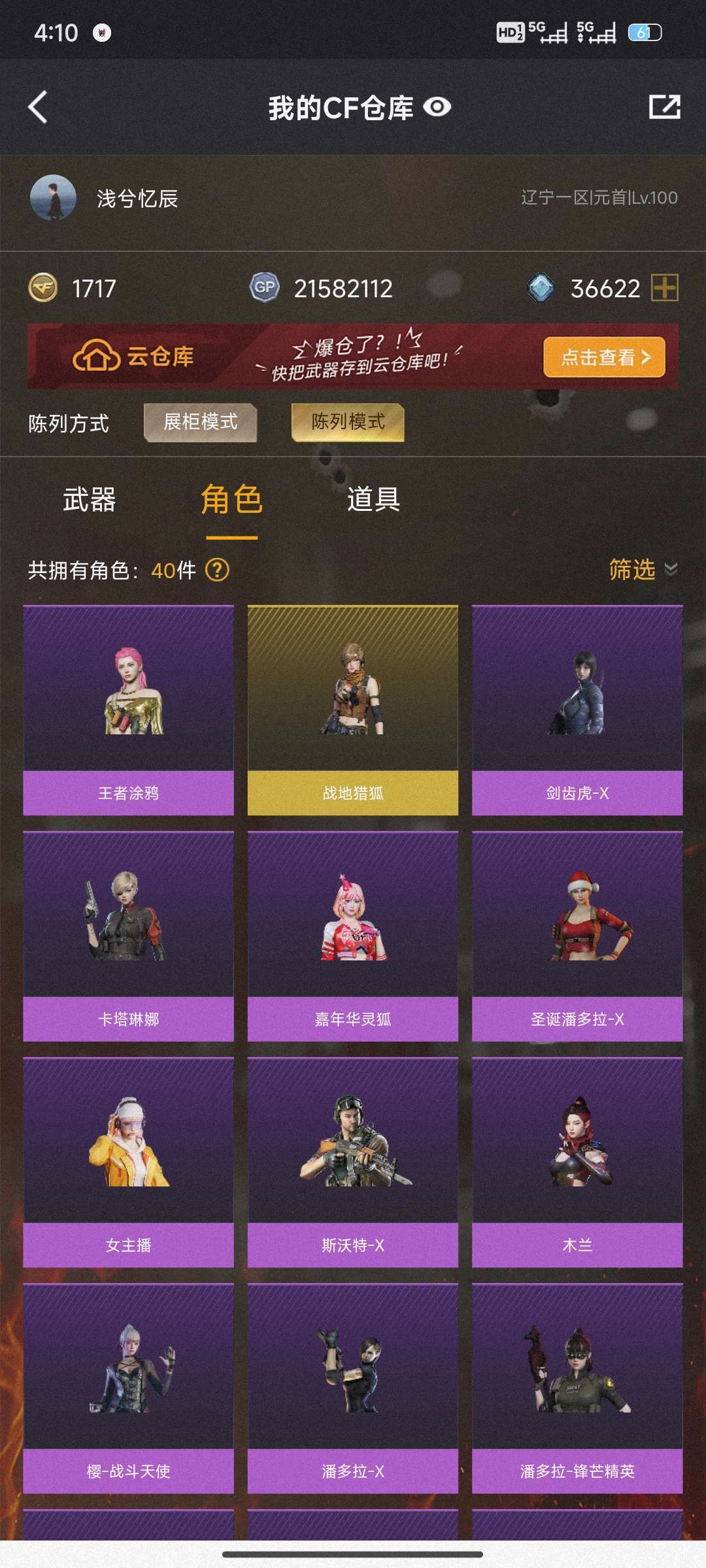The width and height of the screenshot is (706, 1568).
Task: Select 展柜模式 display mode
Action: pyautogui.click(x=201, y=422)
